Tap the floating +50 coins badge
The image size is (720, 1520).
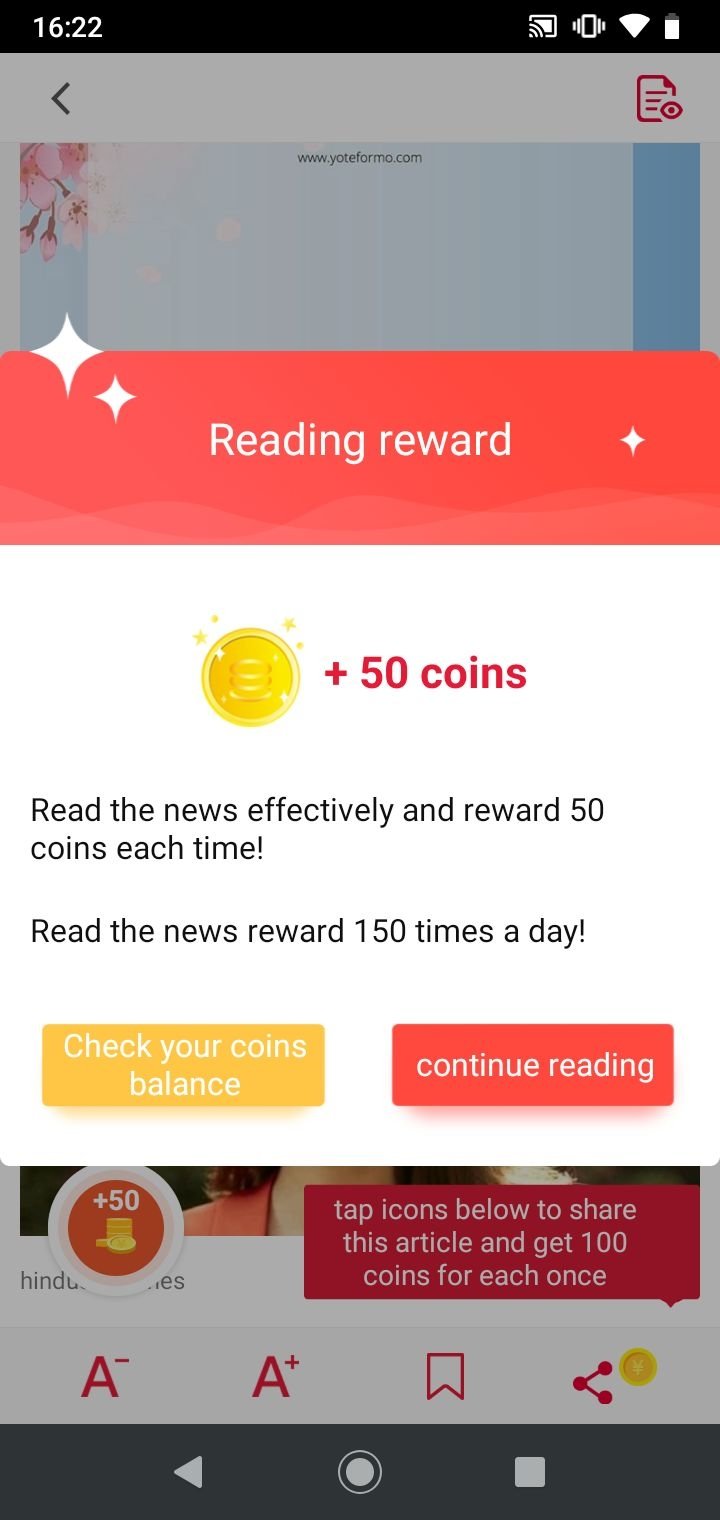tap(116, 1228)
